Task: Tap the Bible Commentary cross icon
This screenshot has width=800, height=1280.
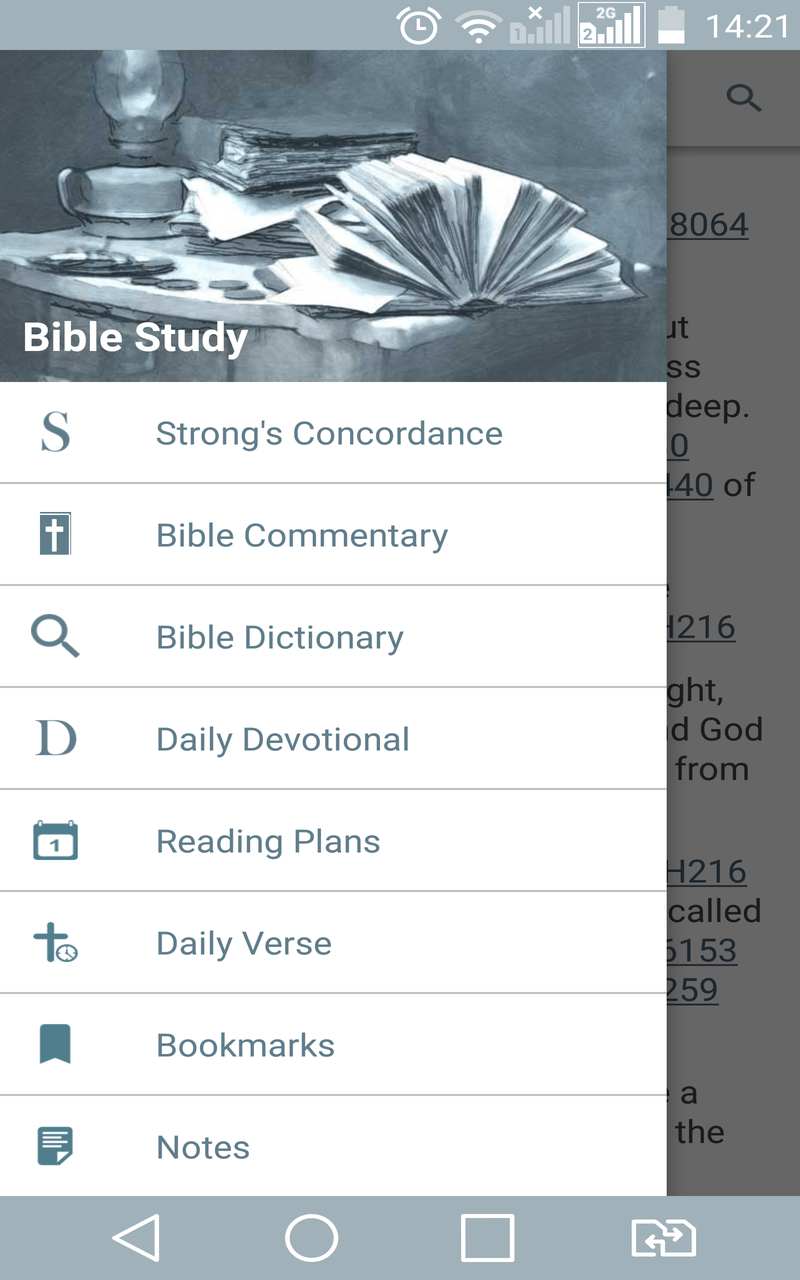Action: point(55,535)
